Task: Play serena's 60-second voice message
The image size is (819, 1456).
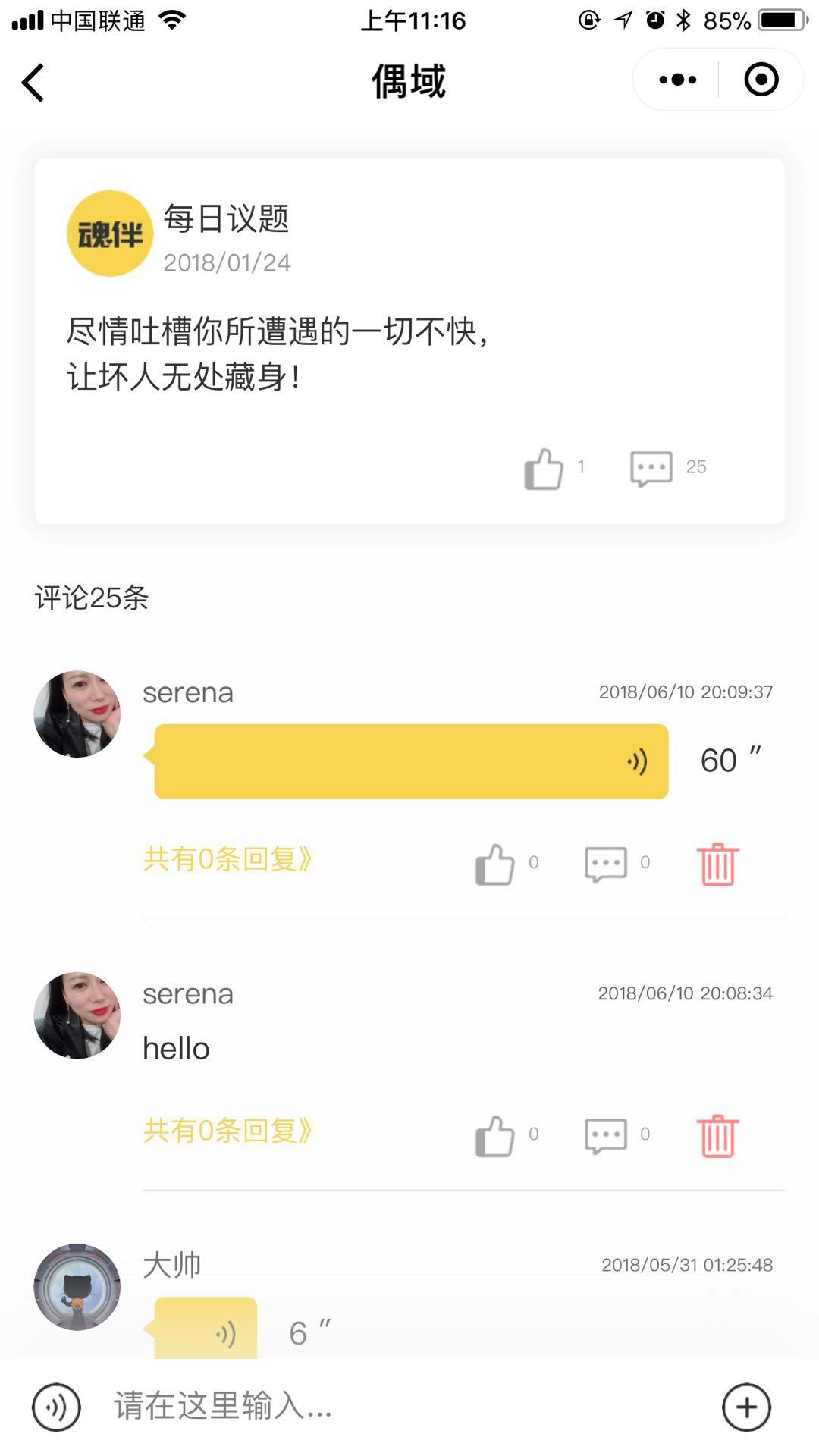Action: pos(411,761)
